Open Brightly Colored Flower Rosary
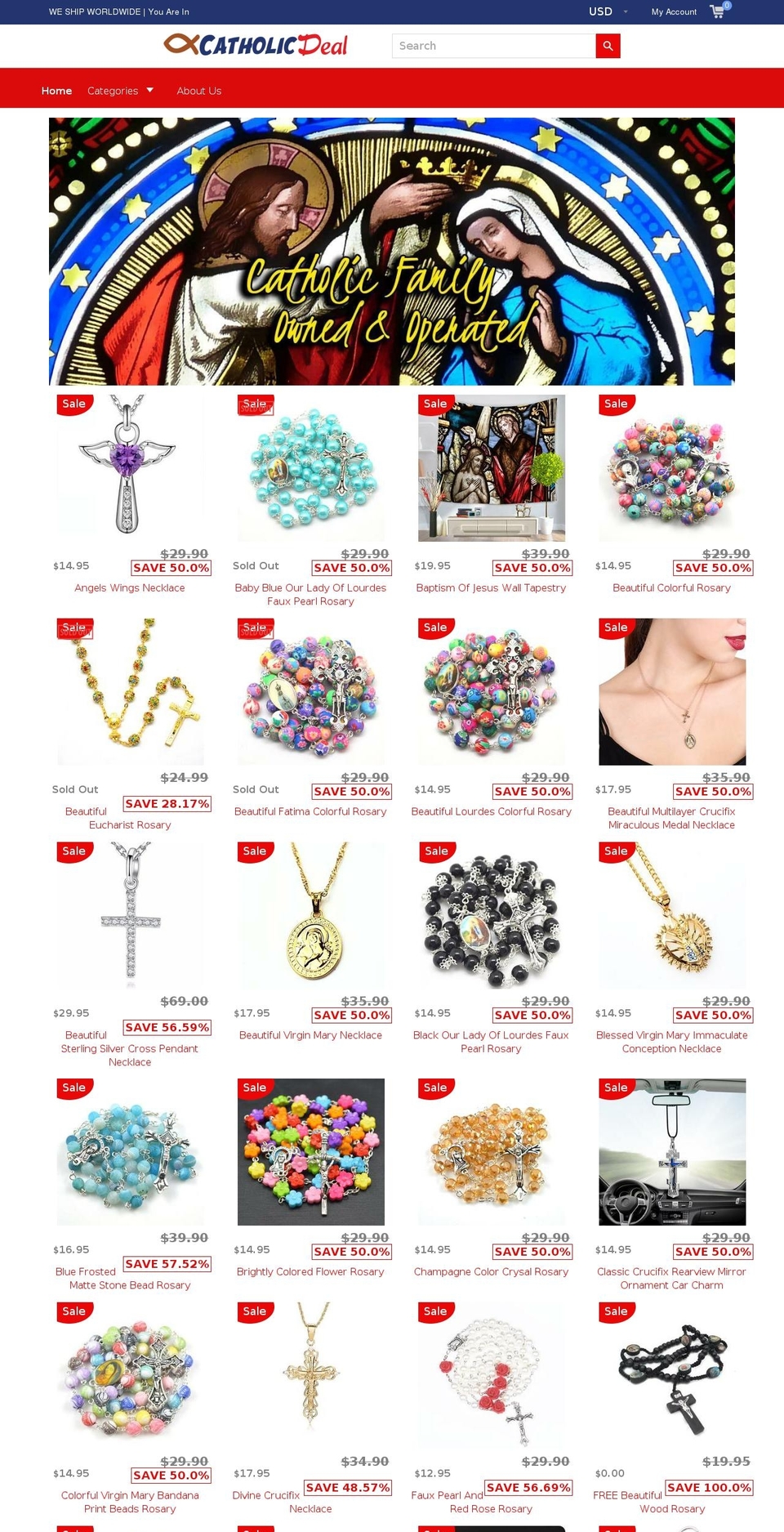 pyautogui.click(x=310, y=1271)
